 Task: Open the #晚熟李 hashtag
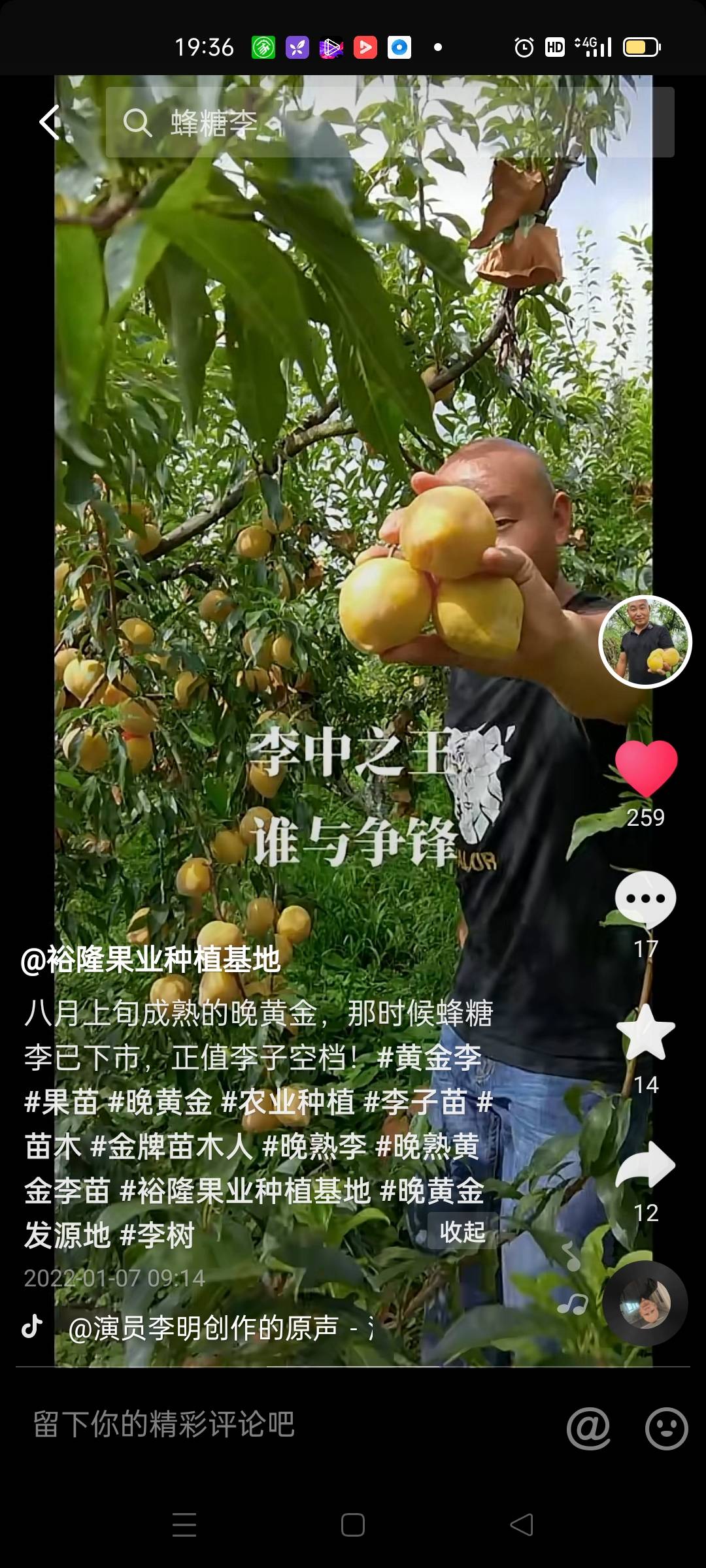[x=314, y=1146]
